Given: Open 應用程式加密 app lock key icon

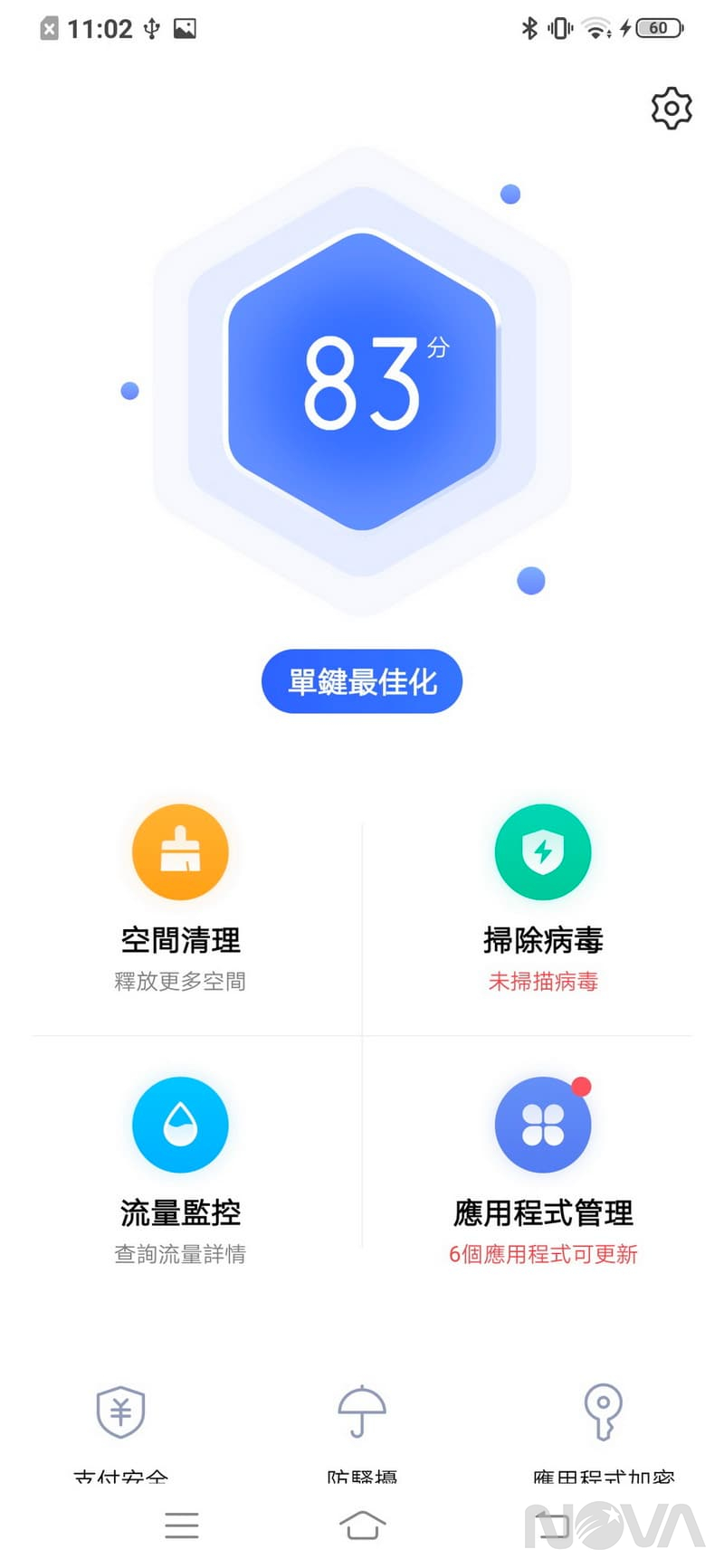Looking at the screenshot, I should [x=602, y=1411].
